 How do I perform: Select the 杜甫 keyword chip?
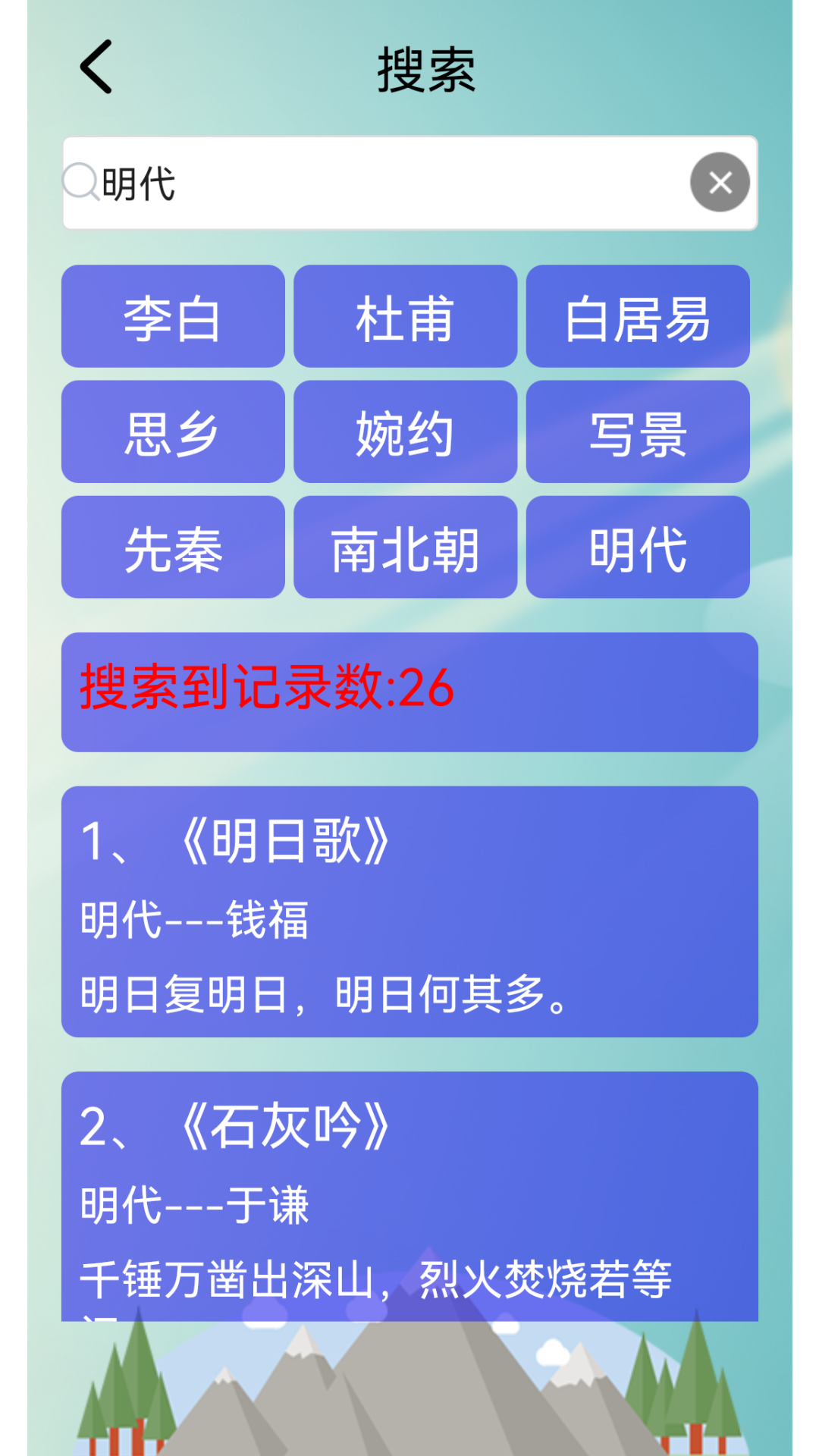coord(405,316)
